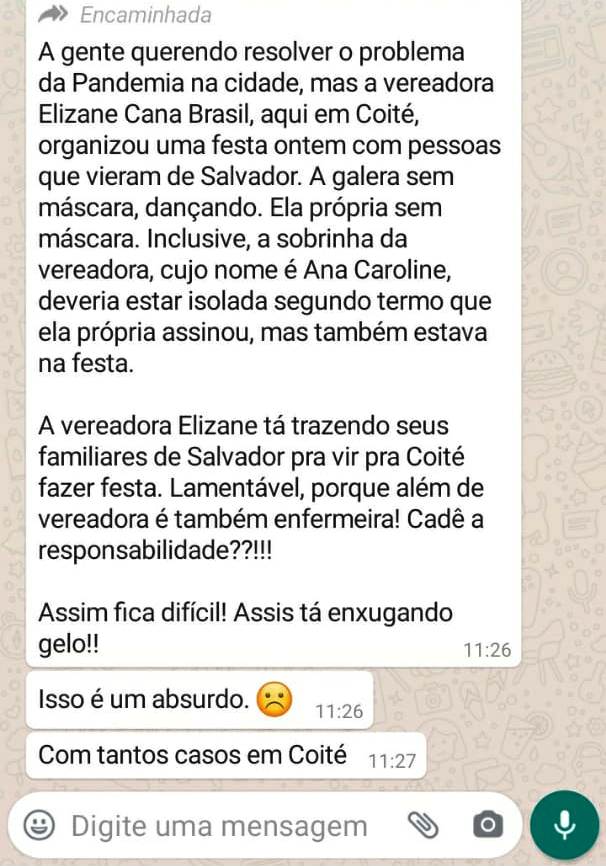This screenshot has height=866, width=606.
Task: Focus the 'Digite uma mensagem' field
Action: coord(220,826)
